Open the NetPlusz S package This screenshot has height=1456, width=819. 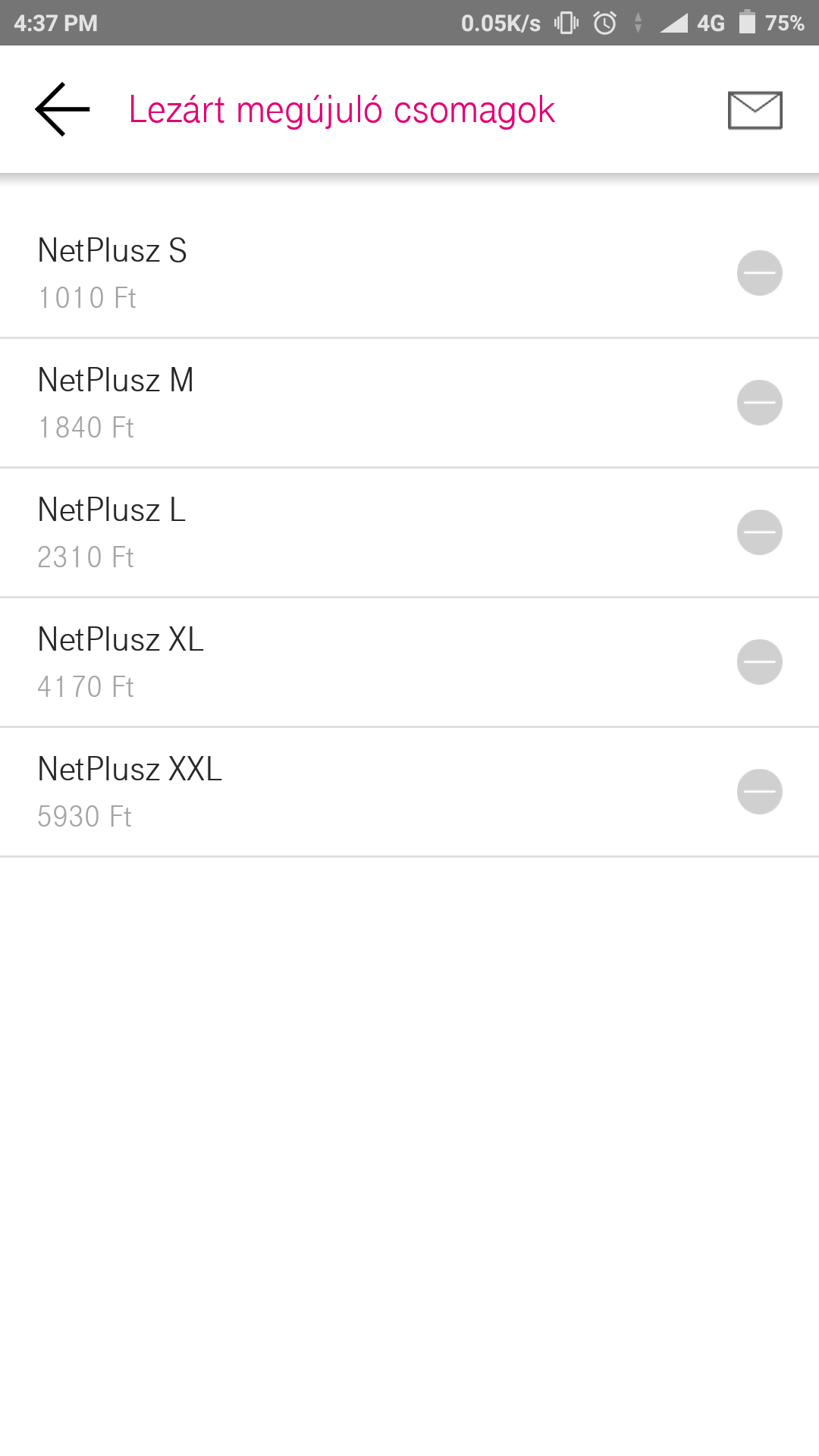409,273
